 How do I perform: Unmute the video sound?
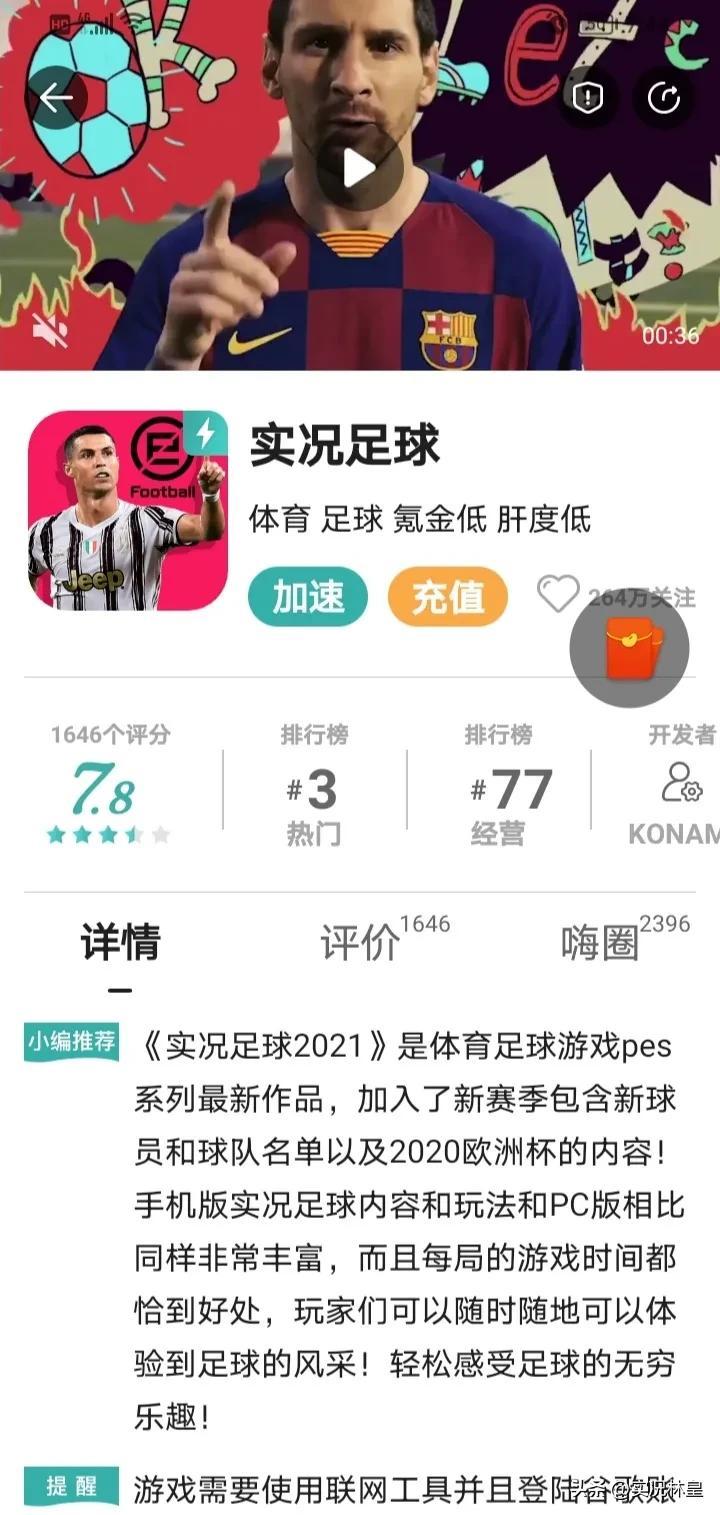point(49,329)
